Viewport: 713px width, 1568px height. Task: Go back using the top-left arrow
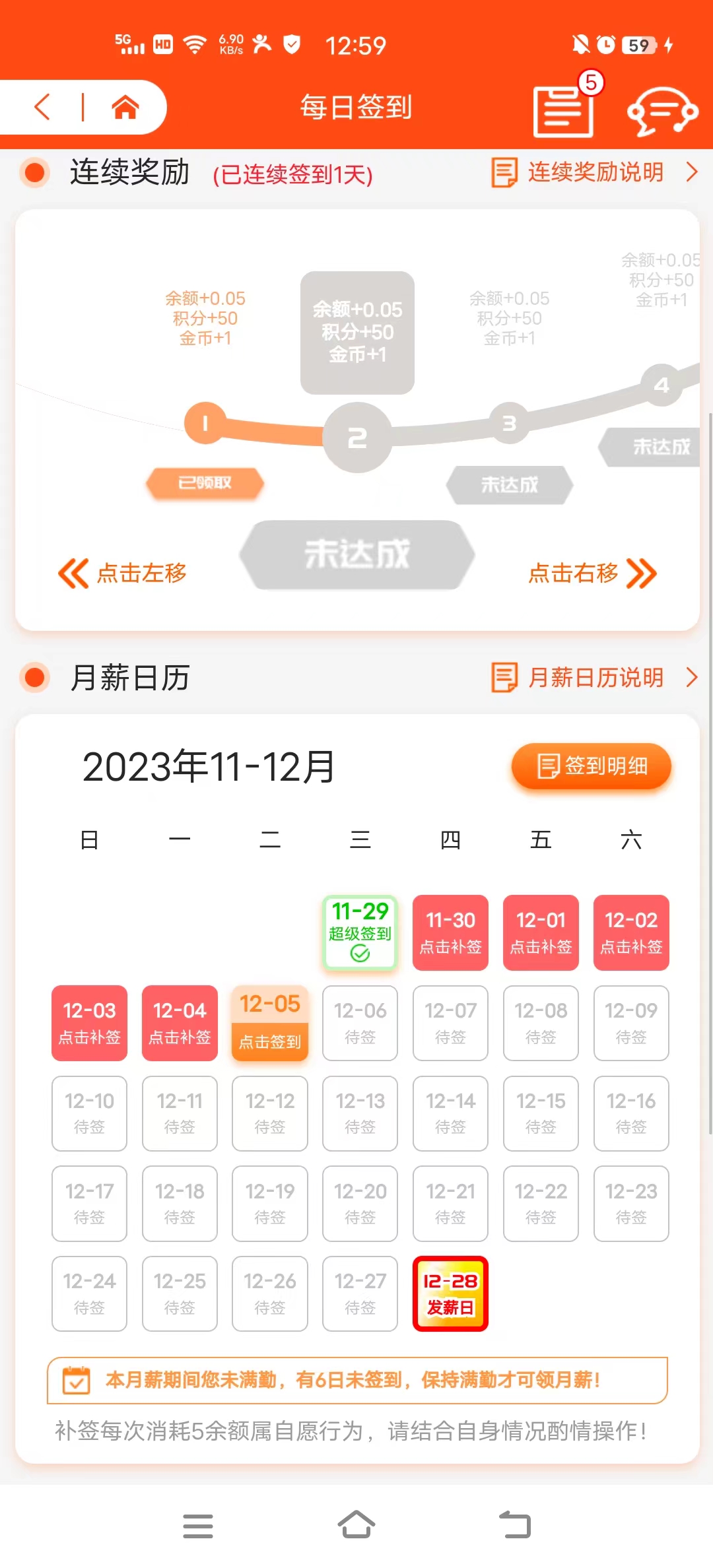44,107
